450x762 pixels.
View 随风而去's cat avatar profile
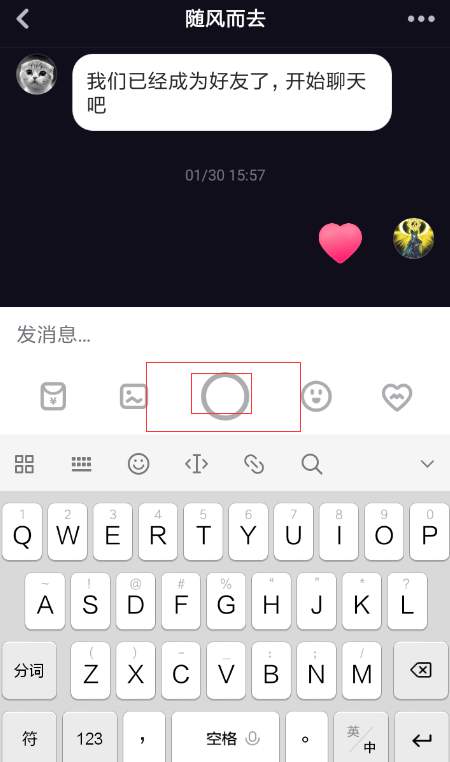(36, 74)
